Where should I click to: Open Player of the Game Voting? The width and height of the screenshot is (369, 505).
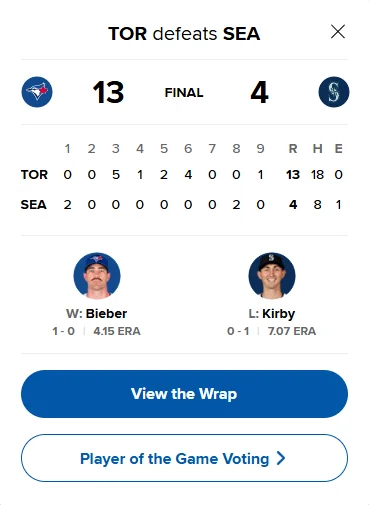click(184, 458)
